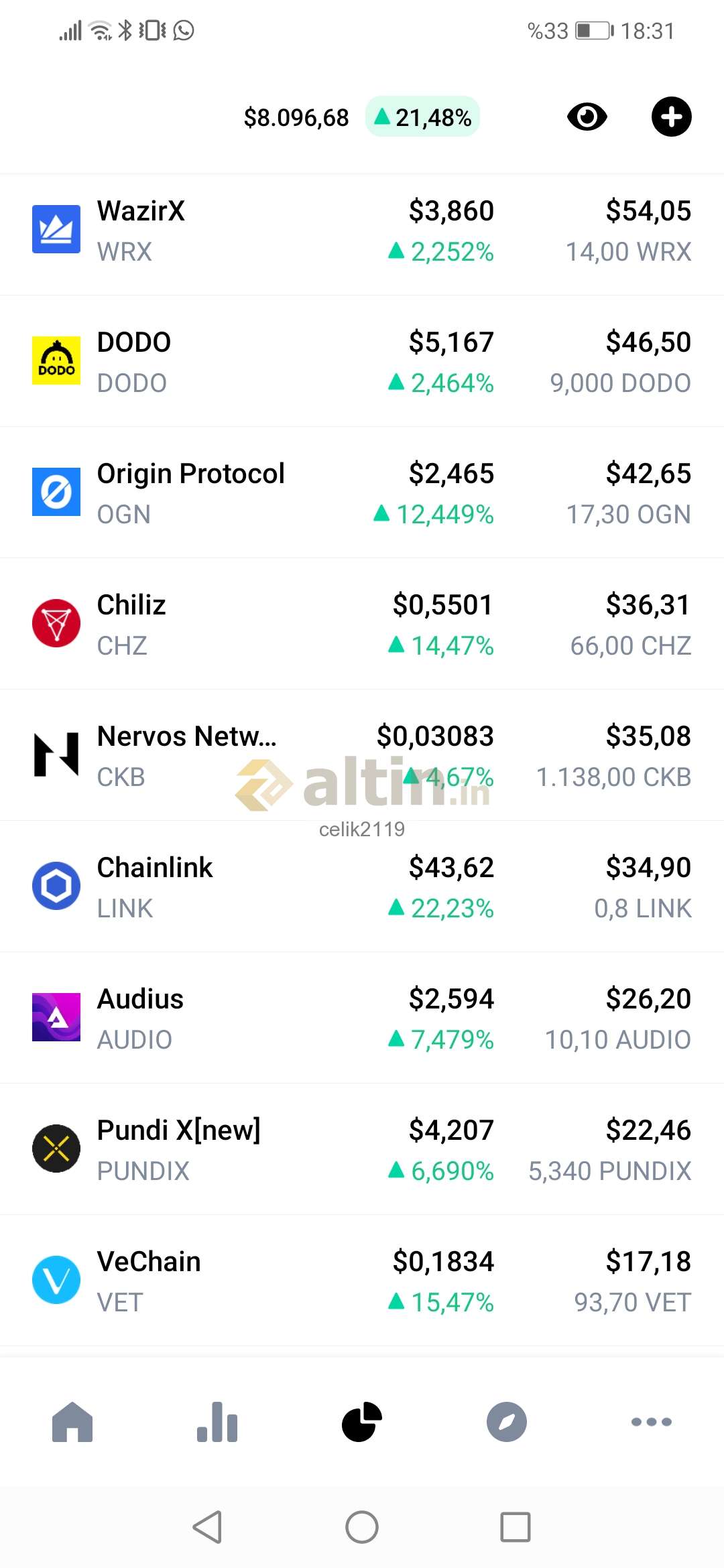The width and height of the screenshot is (724, 1568).
Task: Open the VeChain VET holding
Action: click(362, 1281)
